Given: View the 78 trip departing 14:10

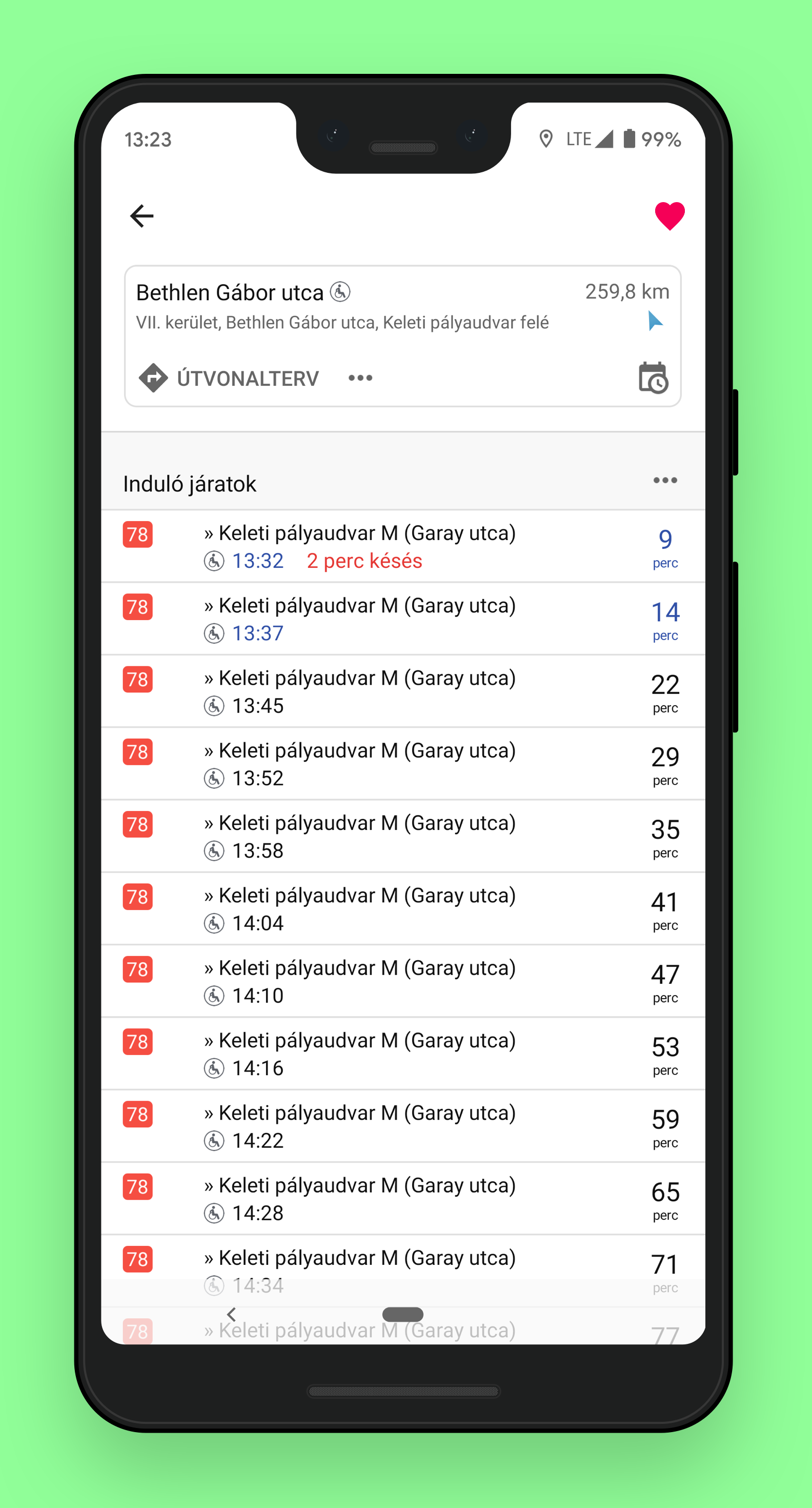Looking at the screenshot, I should [x=402, y=982].
